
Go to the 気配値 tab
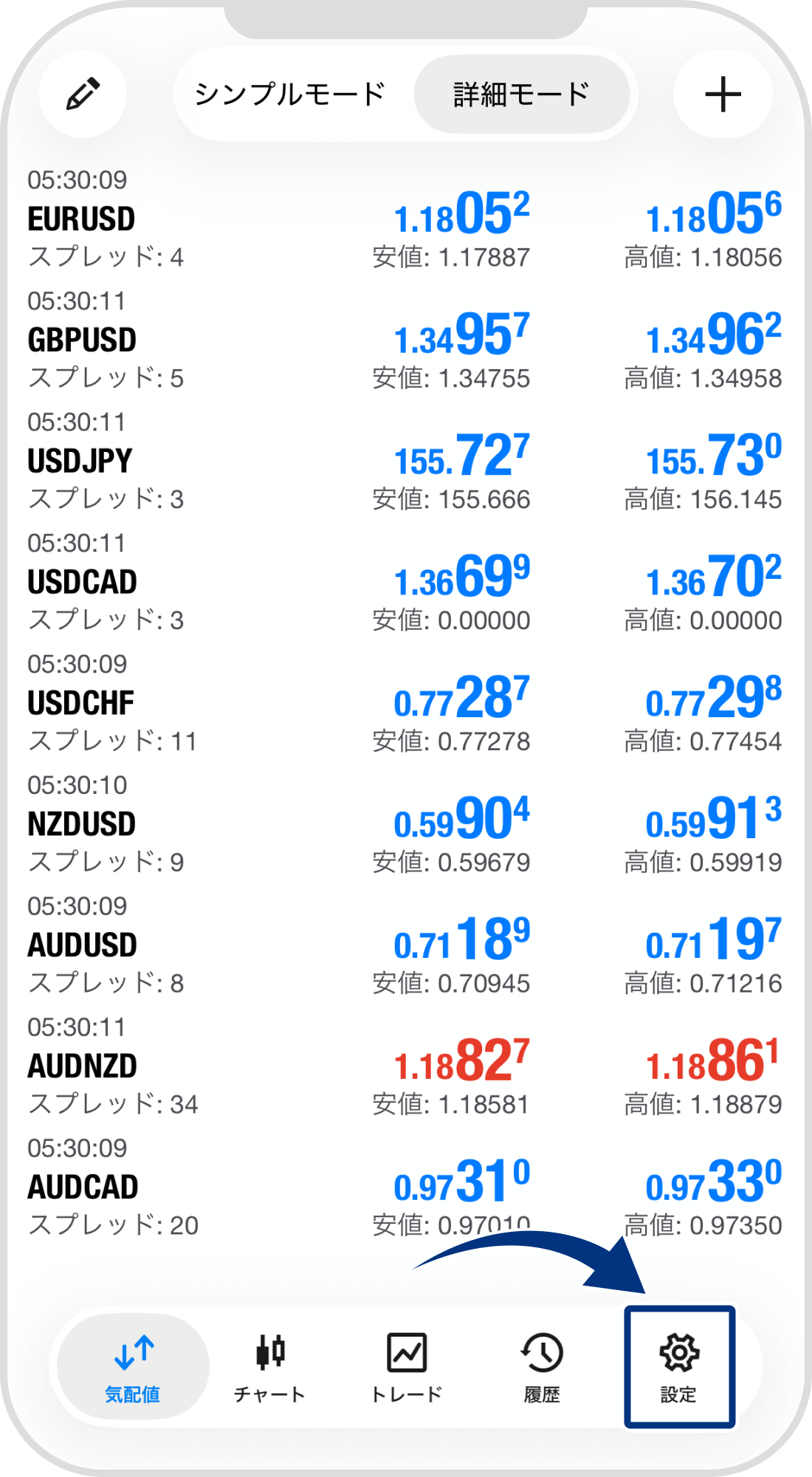coord(133,1368)
